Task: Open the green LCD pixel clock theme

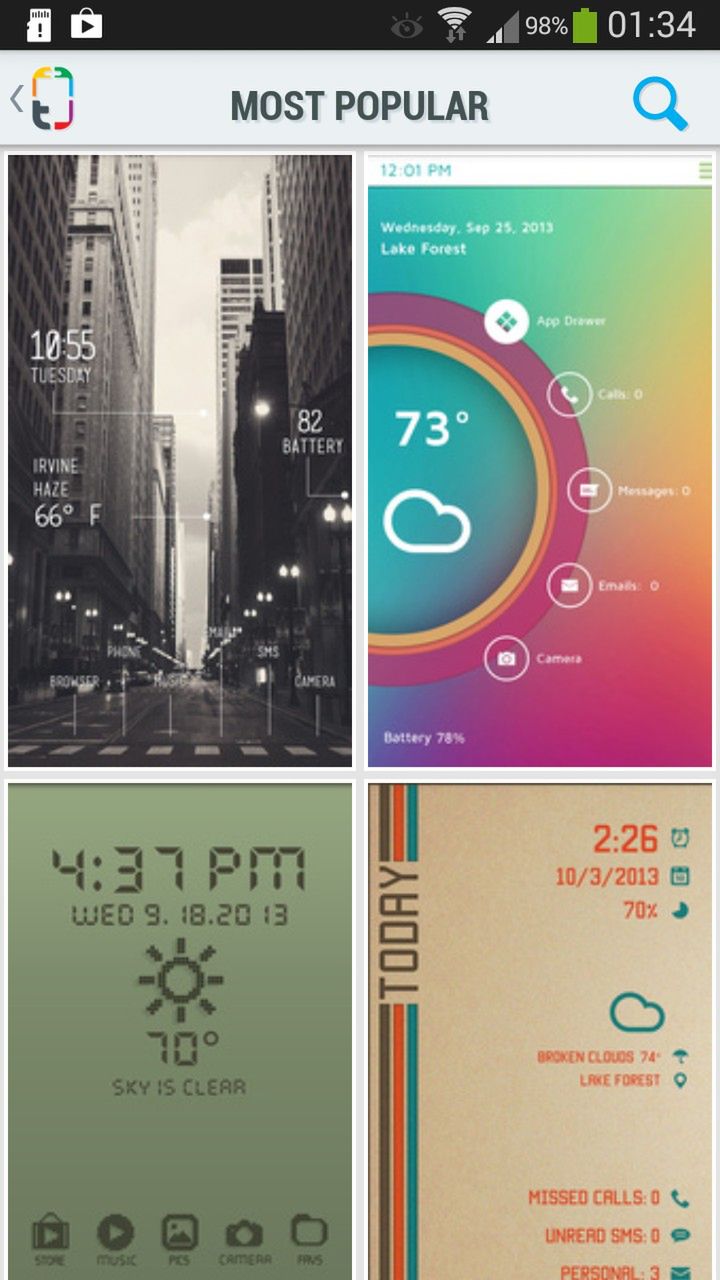Action: tap(181, 1030)
